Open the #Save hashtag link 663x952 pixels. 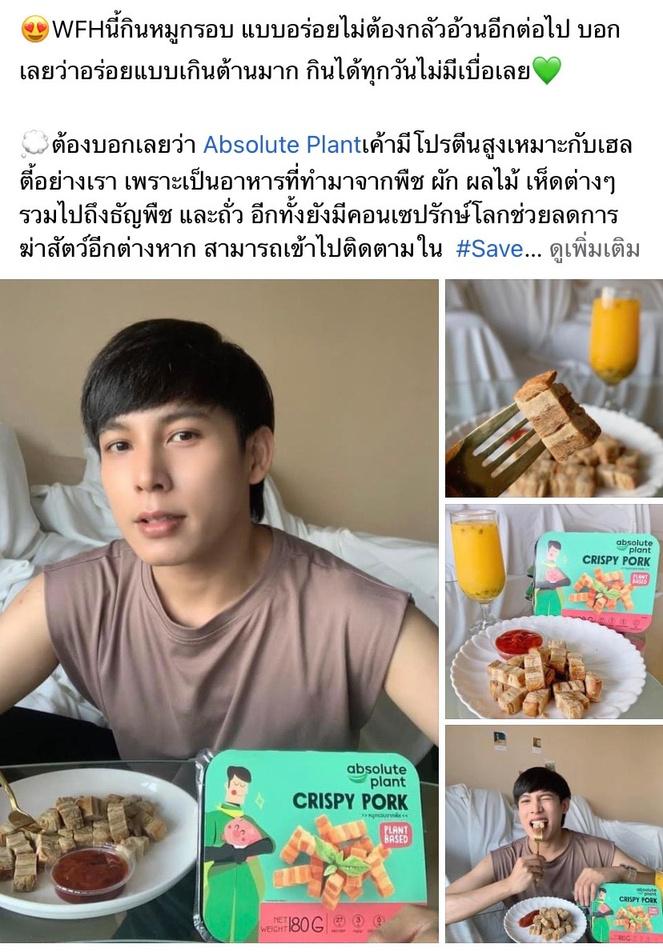[x=488, y=250]
